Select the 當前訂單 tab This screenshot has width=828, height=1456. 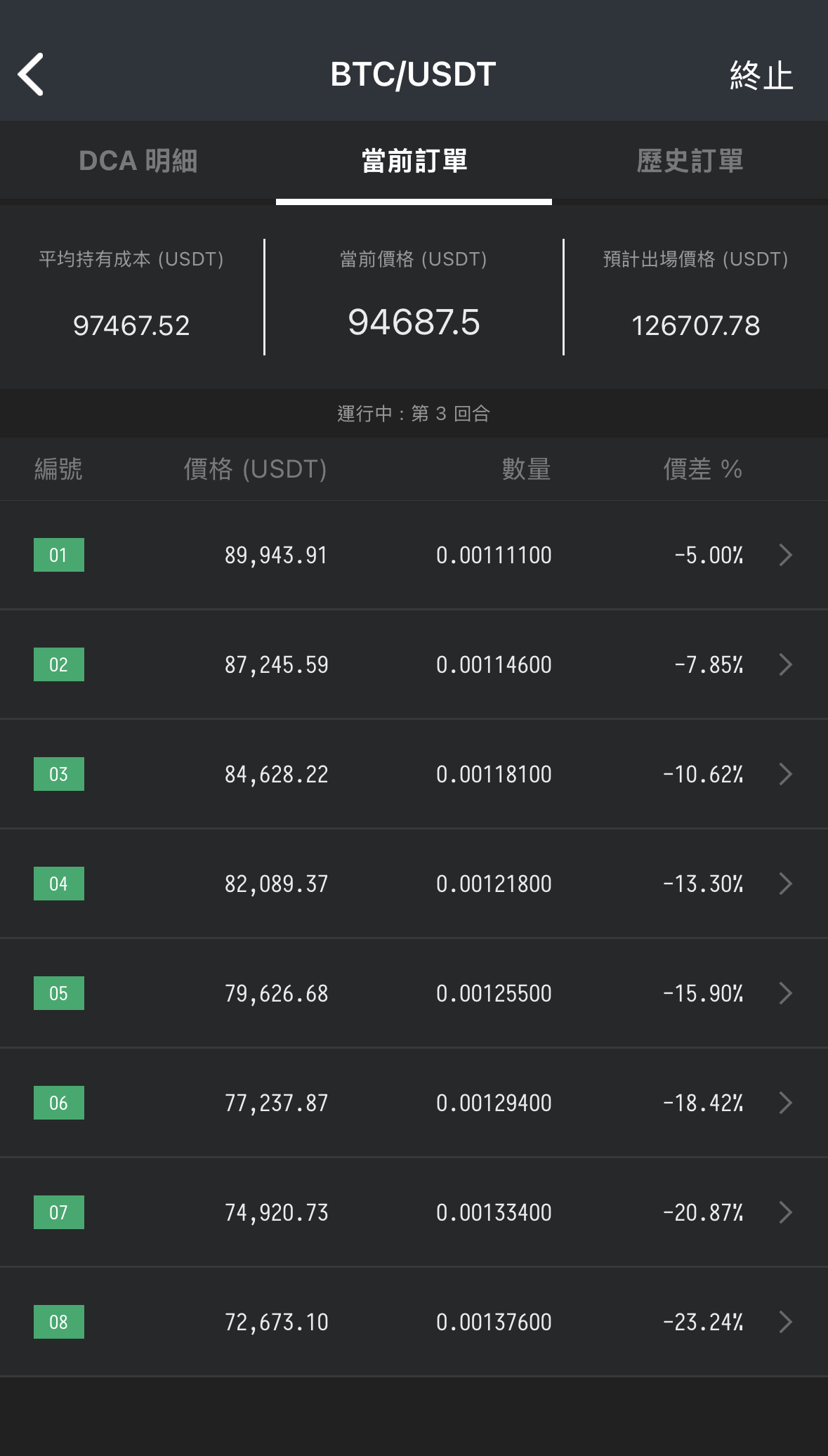pyautogui.click(x=414, y=161)
